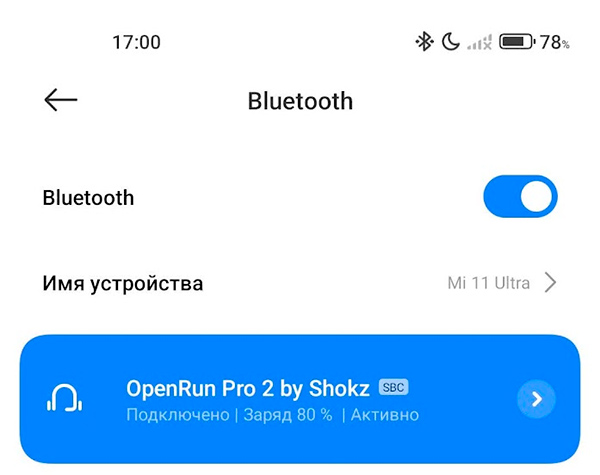600x475 pixels.
Task: Open the Имя устройства row
Action: click(x=300, y=283)
